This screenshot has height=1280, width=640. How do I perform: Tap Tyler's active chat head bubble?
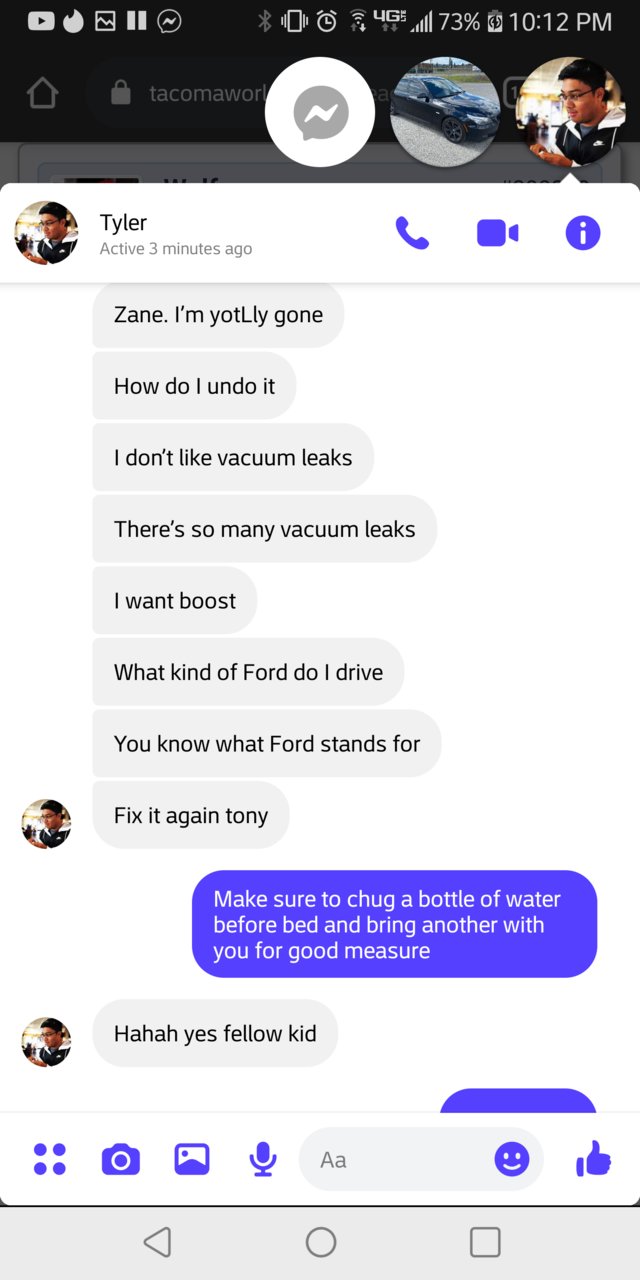tap(570, 113)
